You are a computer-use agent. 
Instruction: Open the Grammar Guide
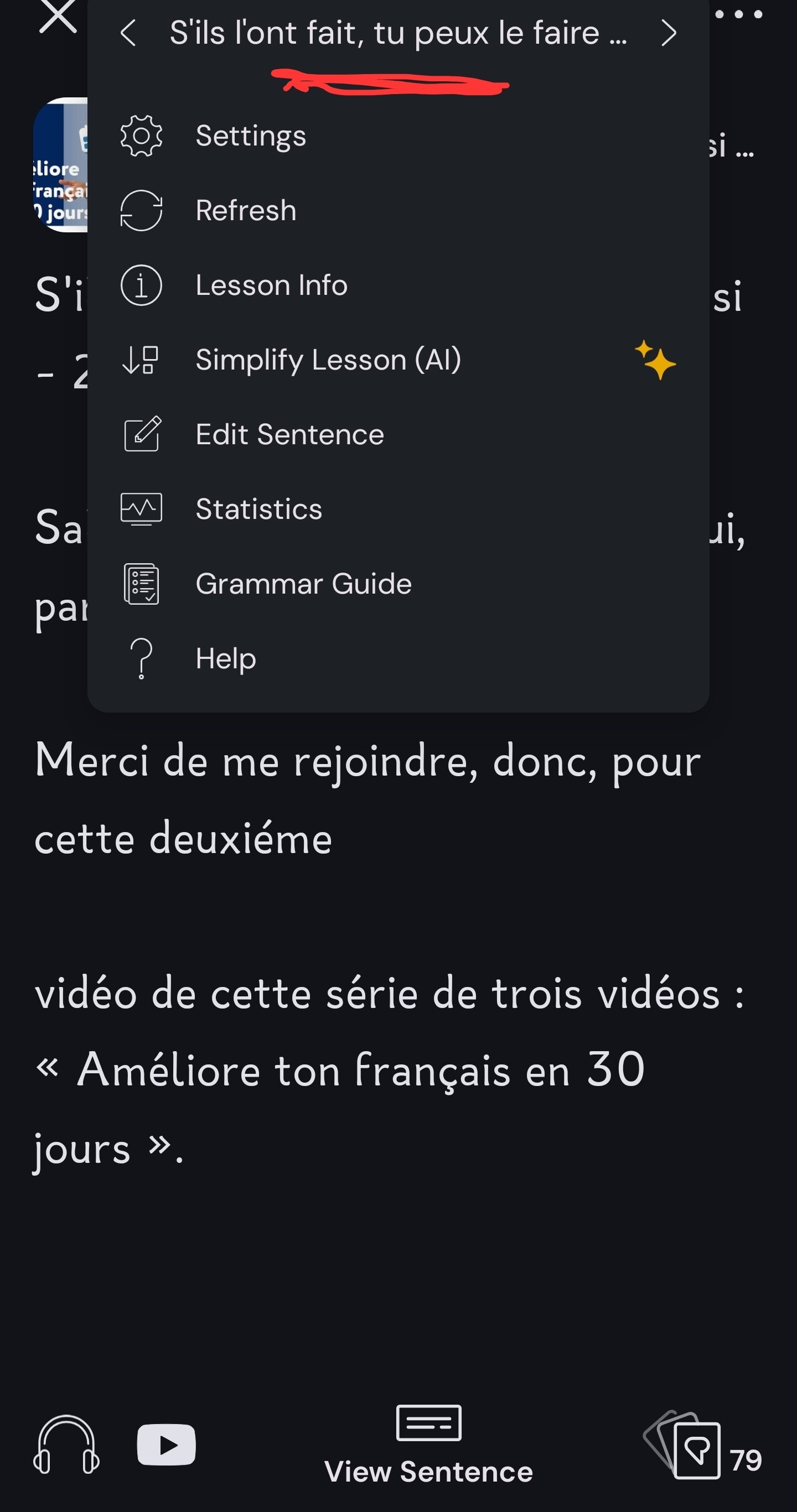point(398,584)
